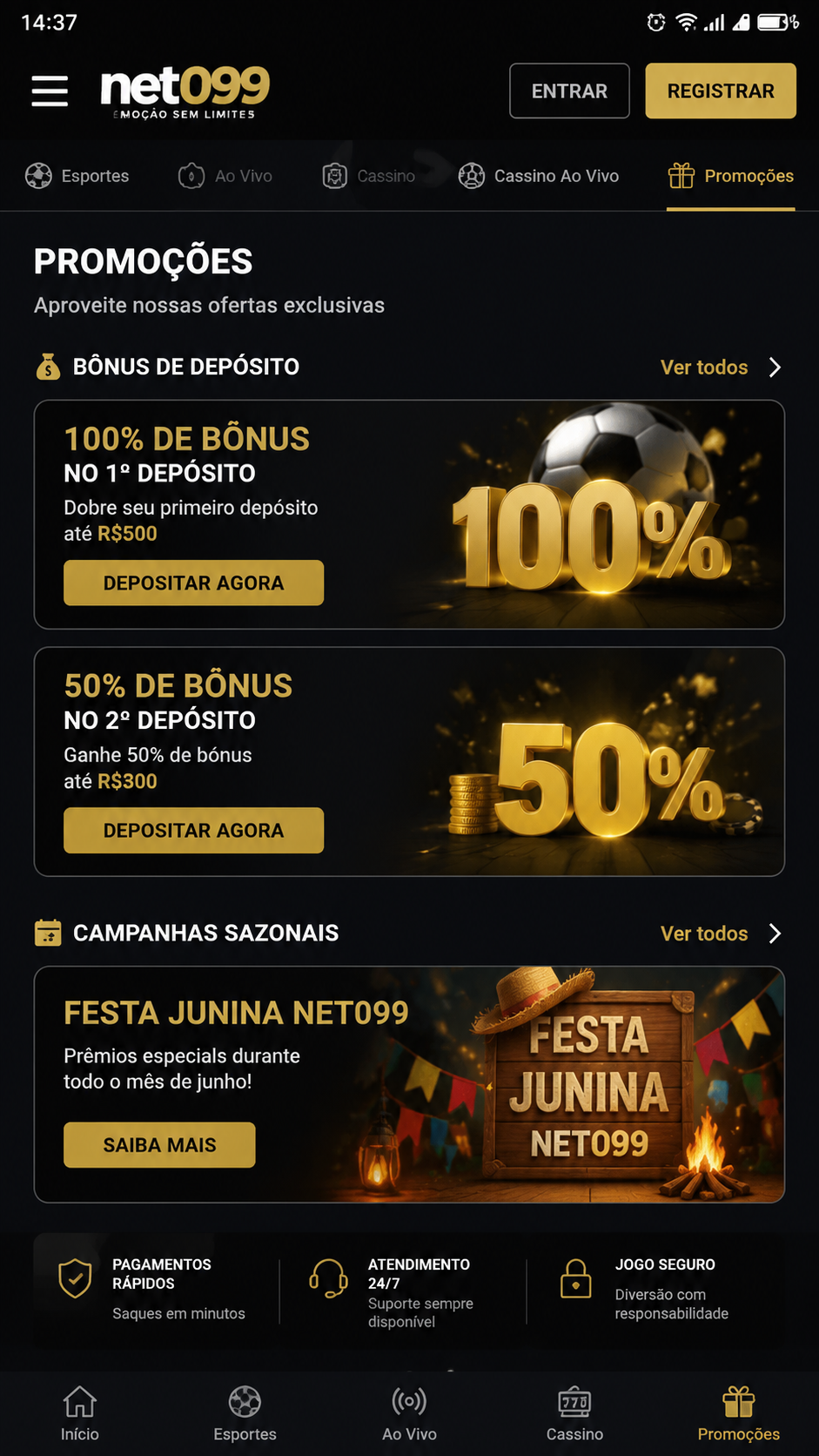The image size is (819, 1456).
Task: Open the Festa Junina NET099 promo card
Action: (409, 1084)
